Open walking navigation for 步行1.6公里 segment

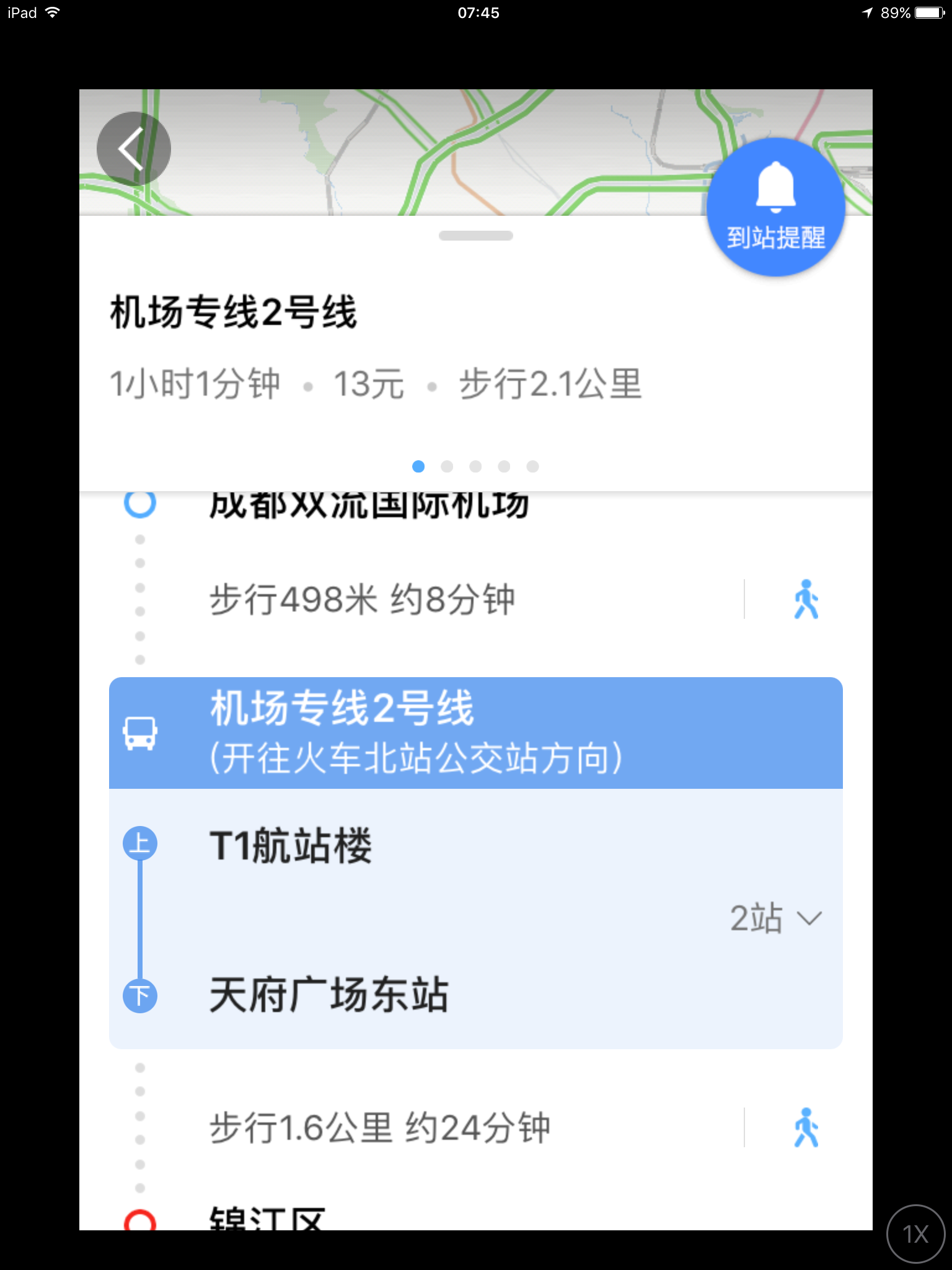pyautogui.click(x=806, y=1128)
